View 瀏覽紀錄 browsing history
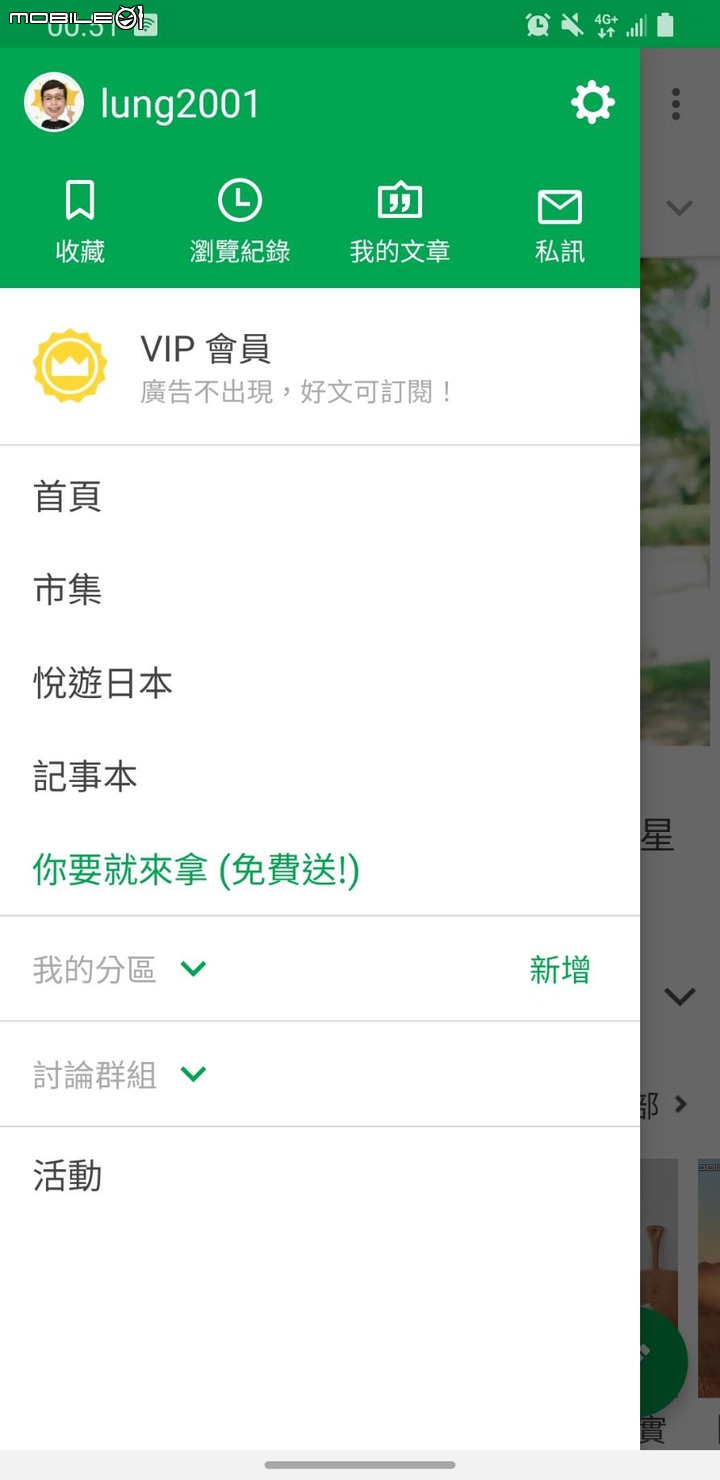The width and height of the screenshot is (720, 1480). point(240,222)
